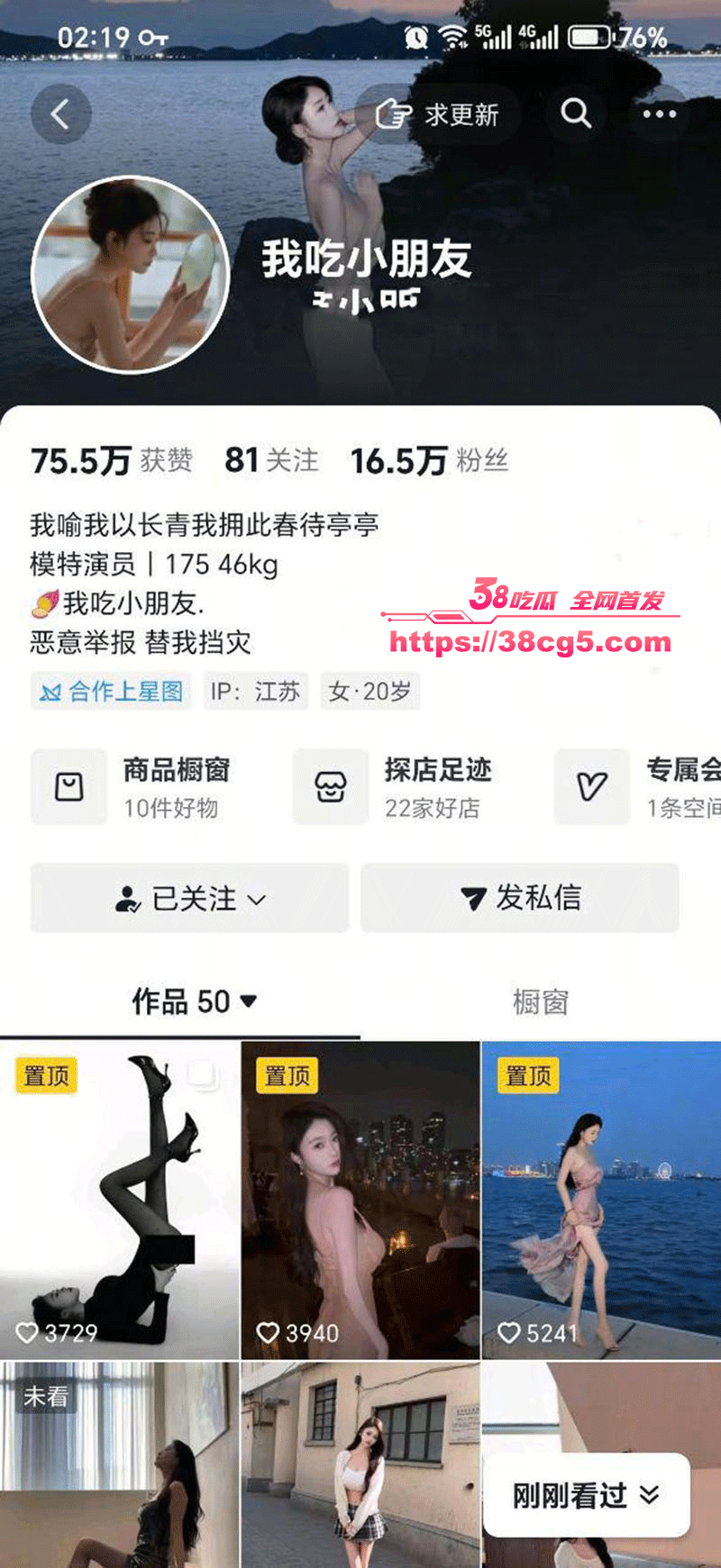This screenshot has width=721, height=1568.
Task: Open the pinned night-city video thumbnail
Action: [360, 1198]
